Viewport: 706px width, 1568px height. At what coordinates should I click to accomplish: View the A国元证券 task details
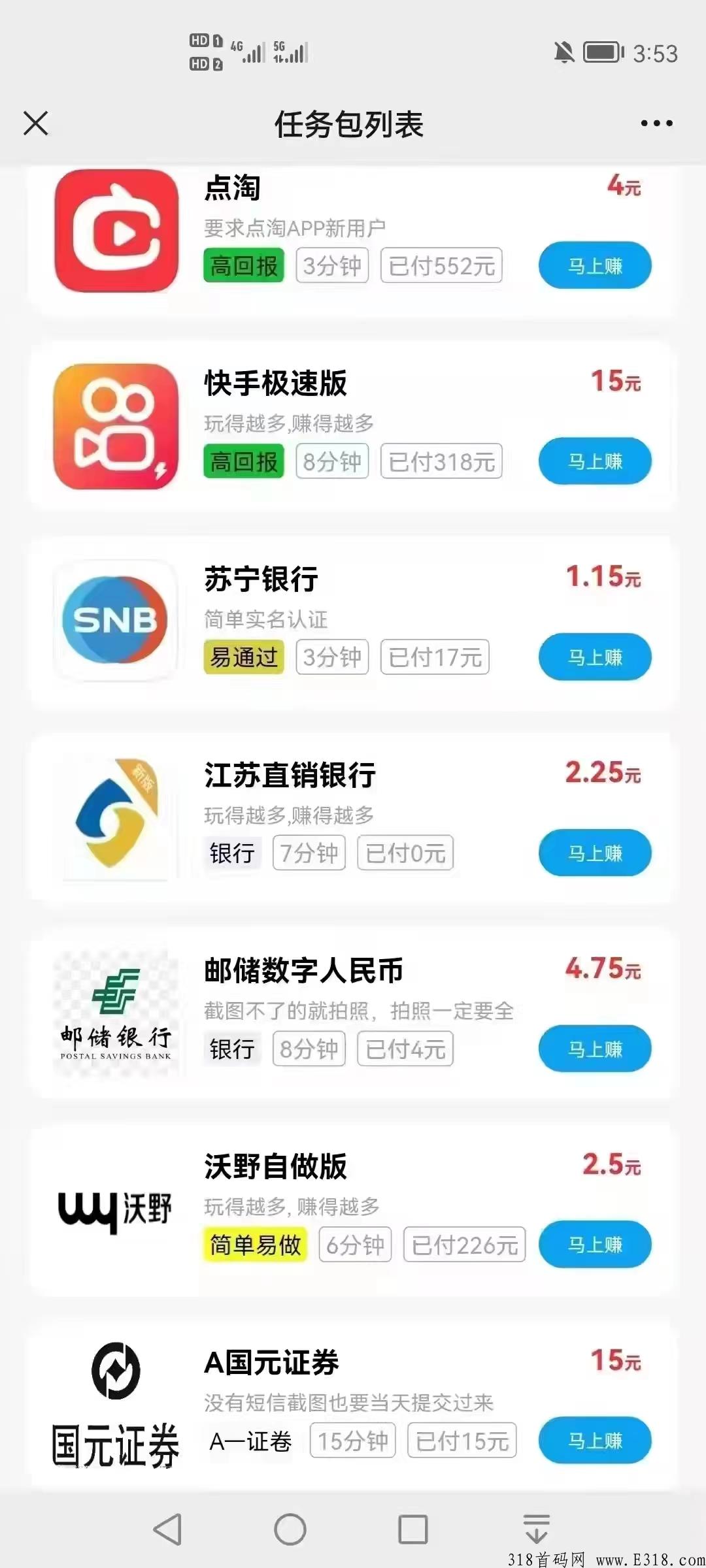(x=352, y=1405)
